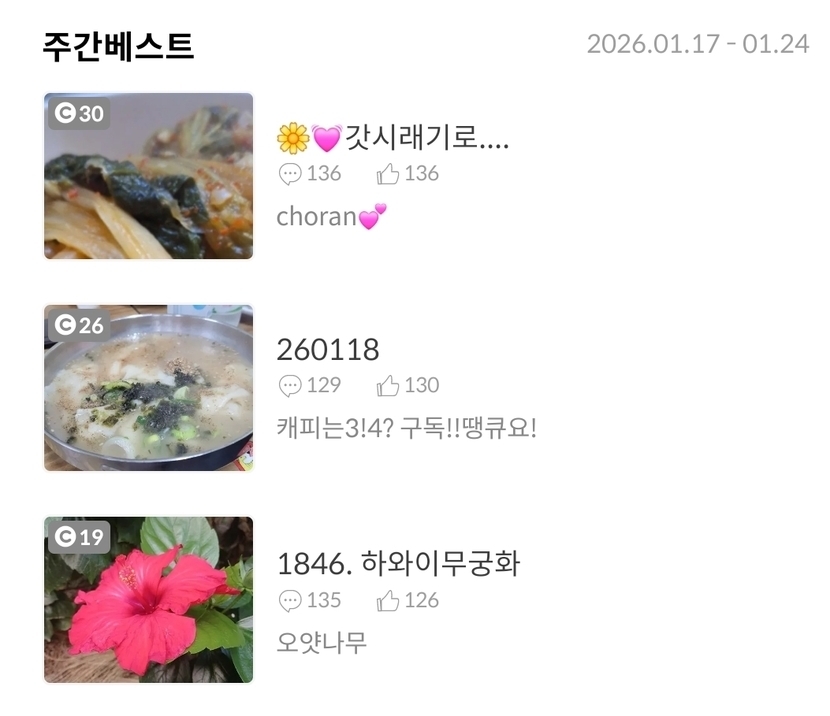
Task: Open the kimchi photo thumbnail by choran
Action: pyautogui.click(x=148, y=176)
